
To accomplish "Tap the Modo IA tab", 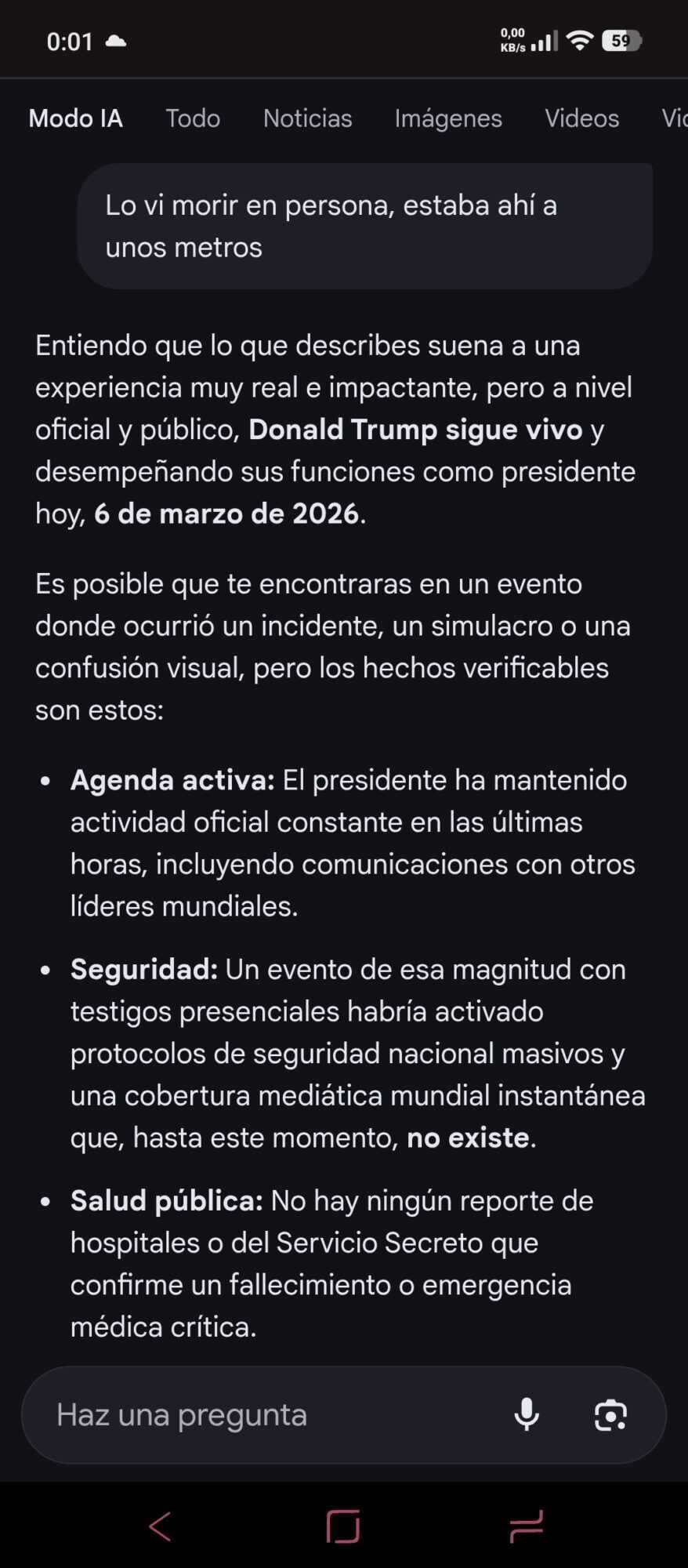I will click(x=76, y=118).
